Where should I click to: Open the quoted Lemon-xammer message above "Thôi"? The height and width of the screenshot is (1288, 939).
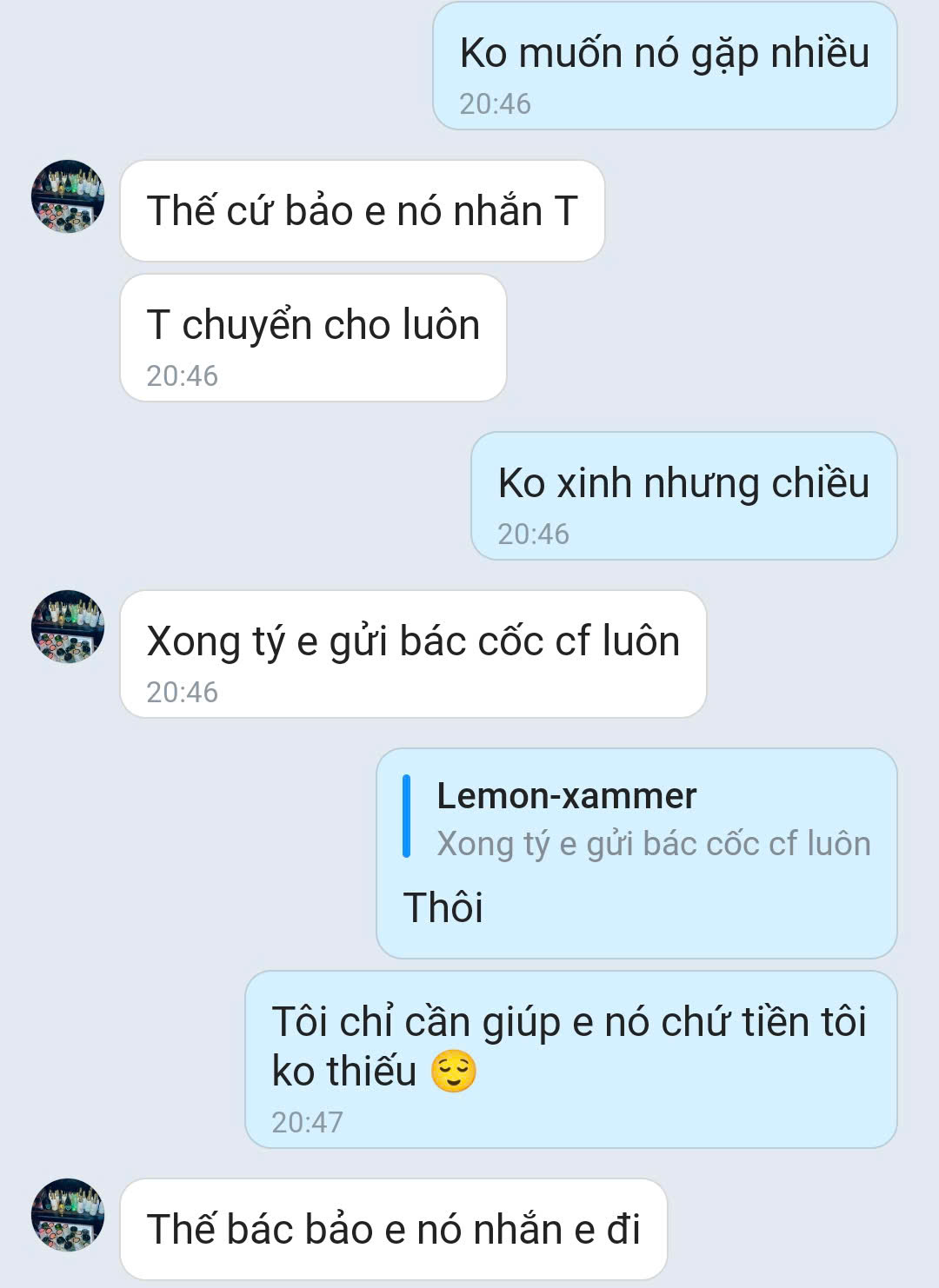pos(639,820)
